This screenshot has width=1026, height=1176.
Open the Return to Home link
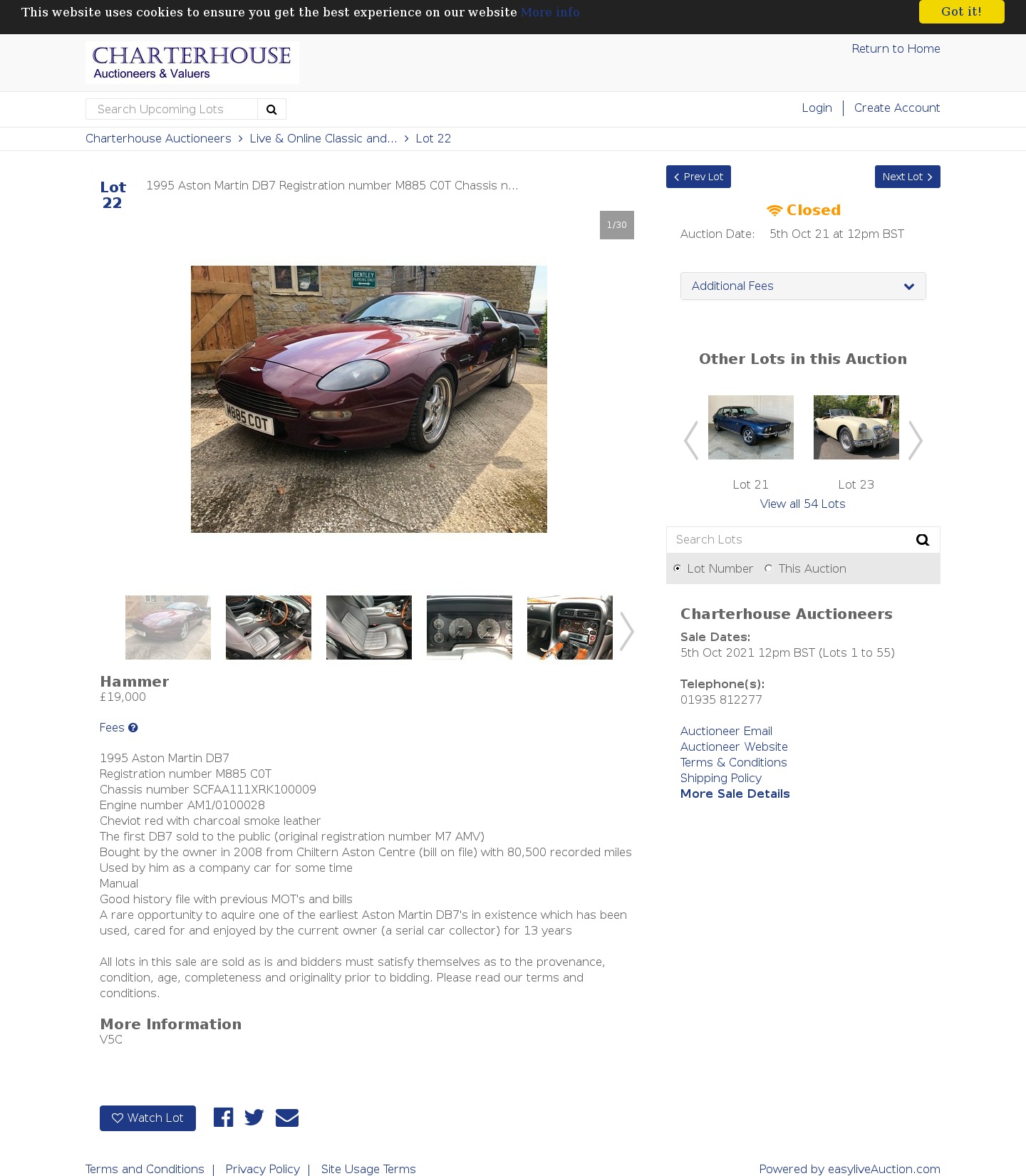click(896, 48)
